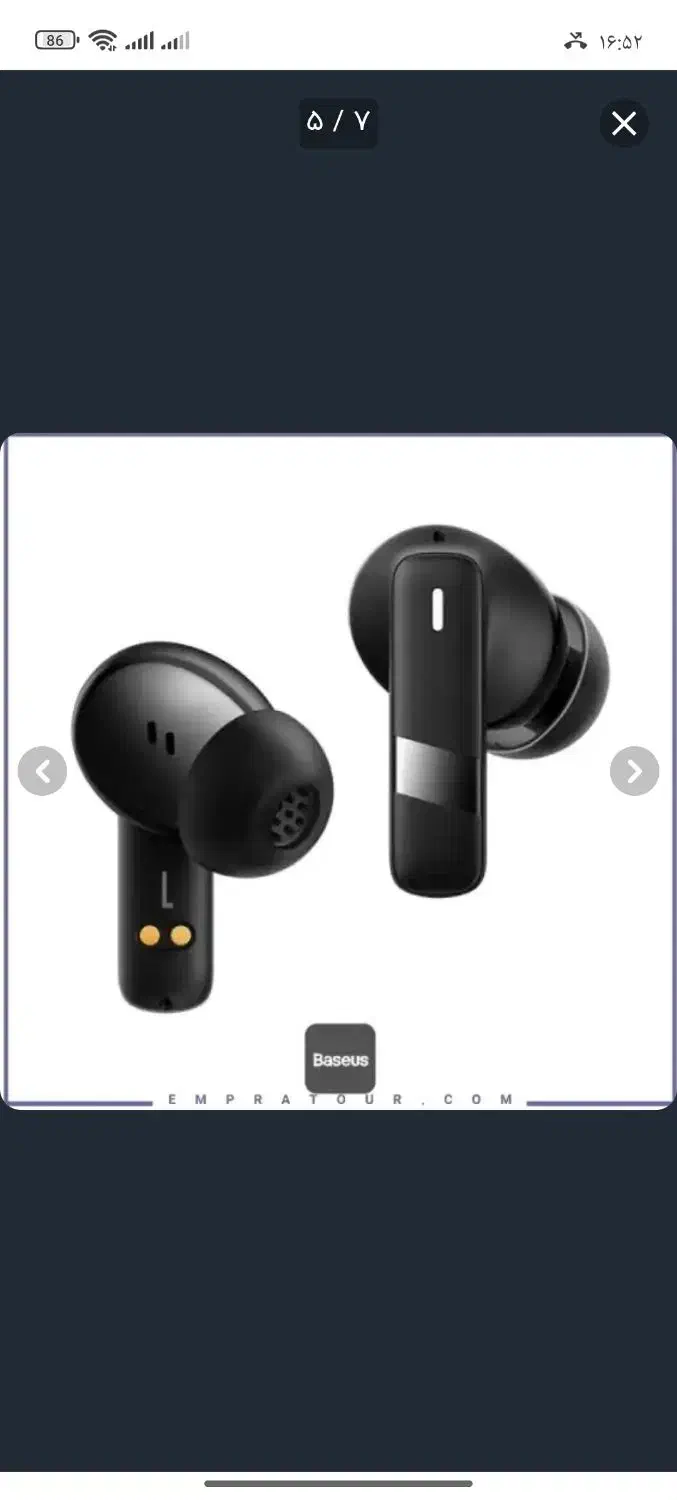Show the next product image
The height and width of the screenshot is (1500, 677).
634,771
